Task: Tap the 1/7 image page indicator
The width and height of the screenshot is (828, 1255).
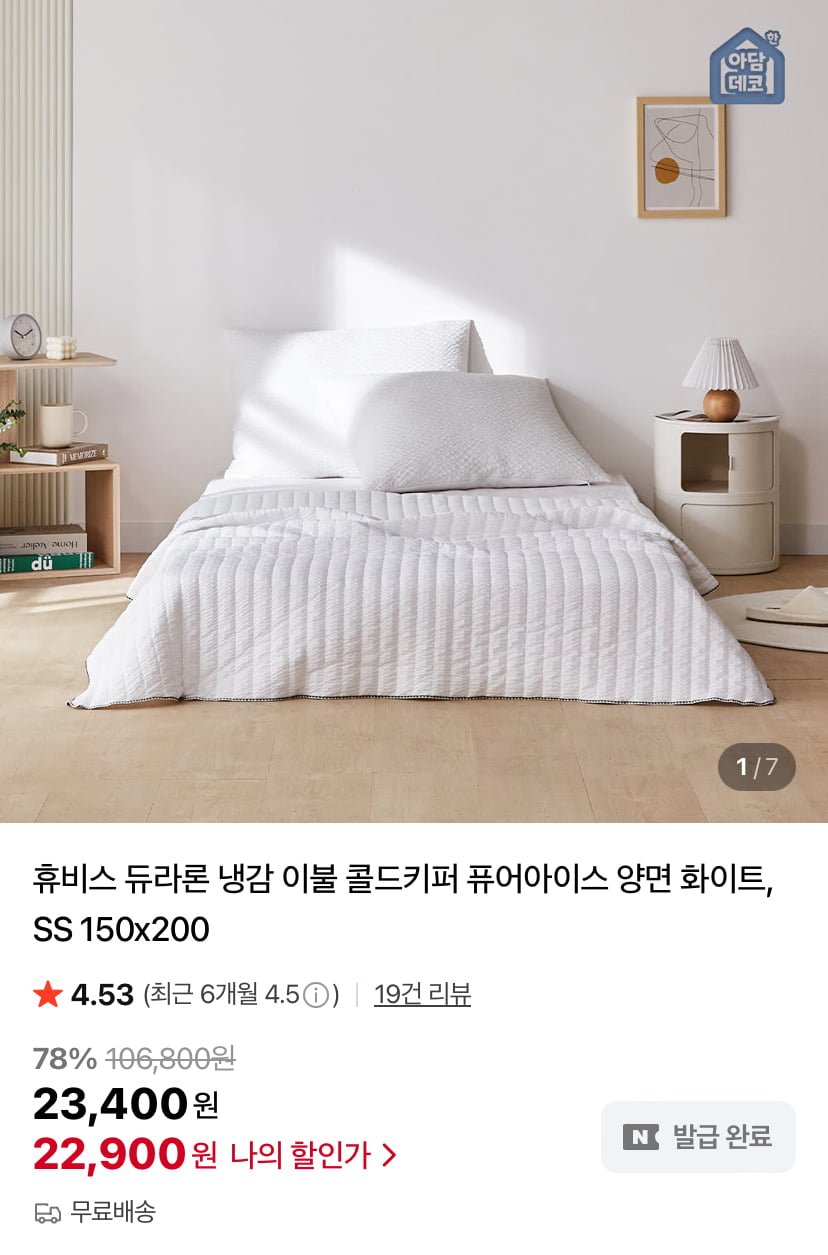Action: pyautogui.click(x=756, y=767)
